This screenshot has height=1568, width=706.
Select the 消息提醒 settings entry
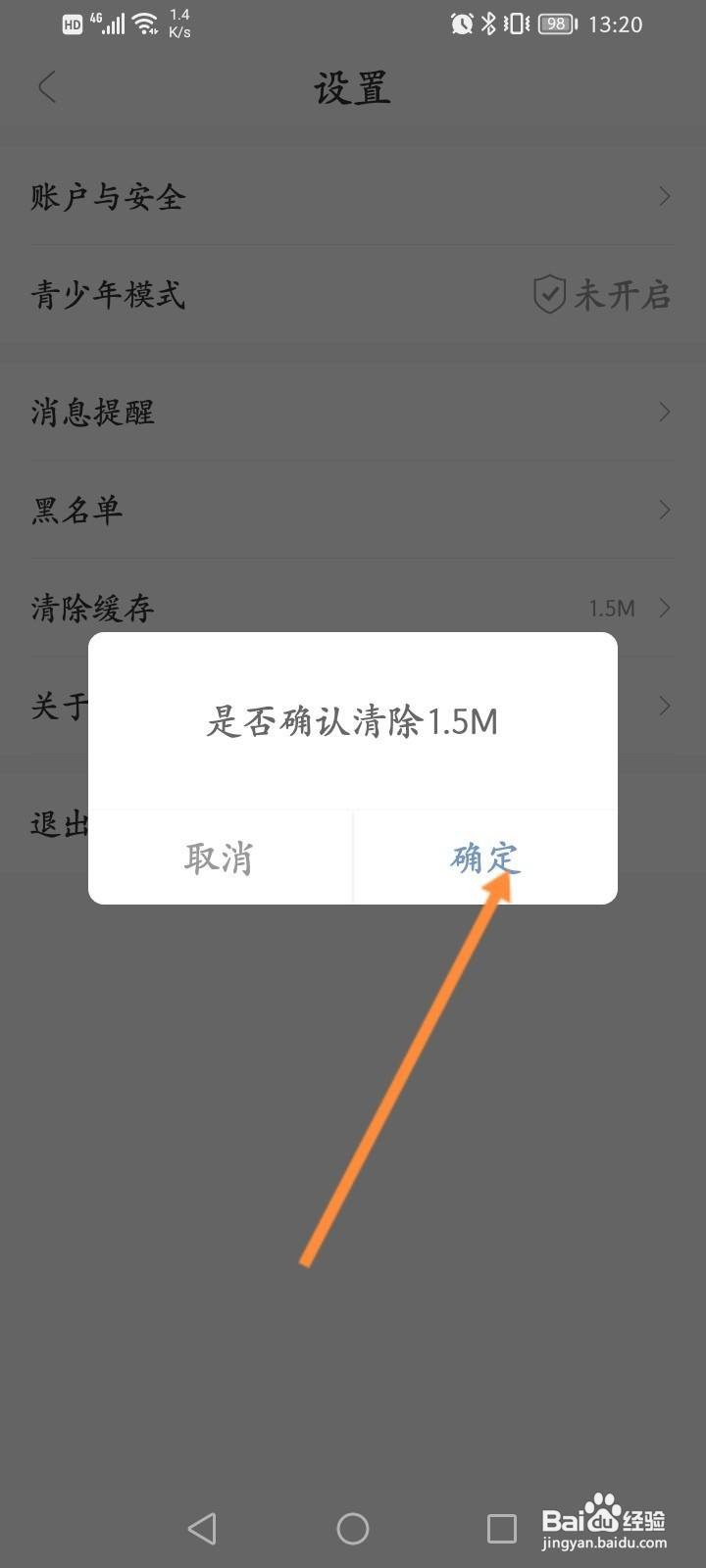(x=93, y=412)
